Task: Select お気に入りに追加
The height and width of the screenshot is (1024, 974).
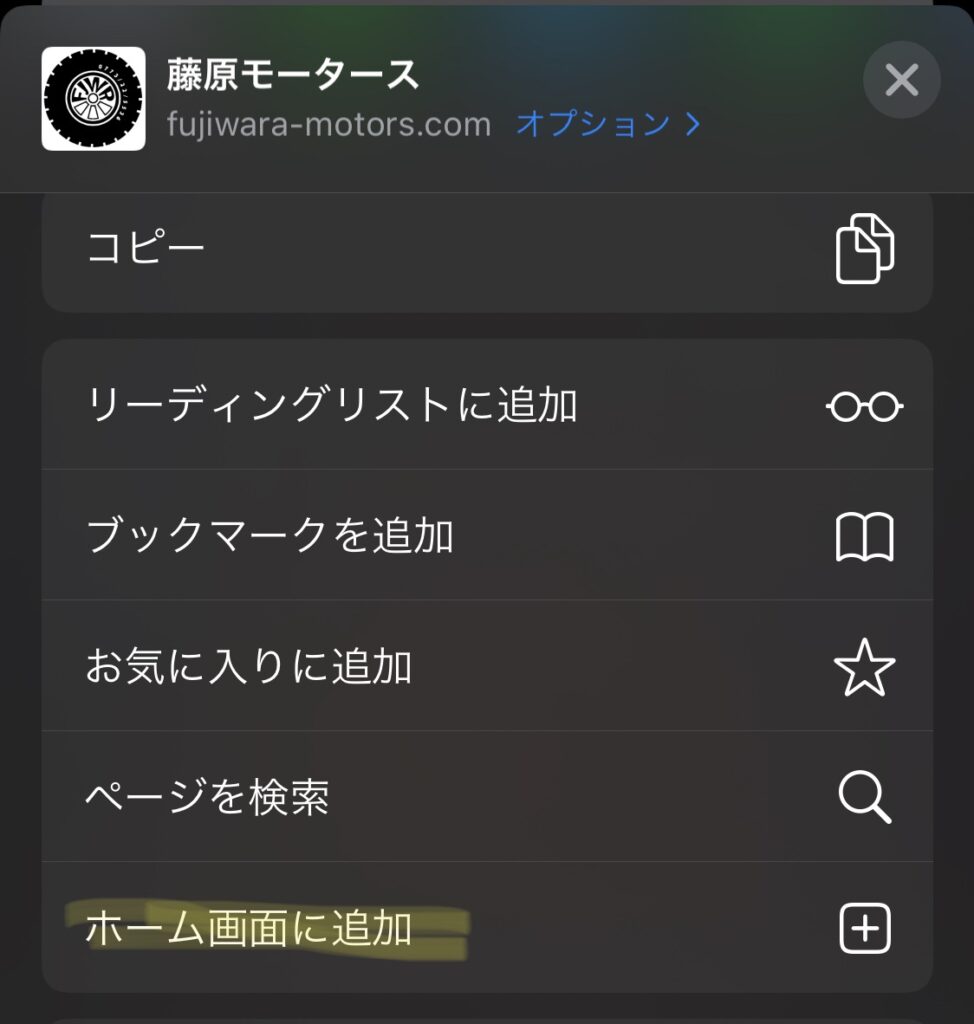Action: point(487,667)
